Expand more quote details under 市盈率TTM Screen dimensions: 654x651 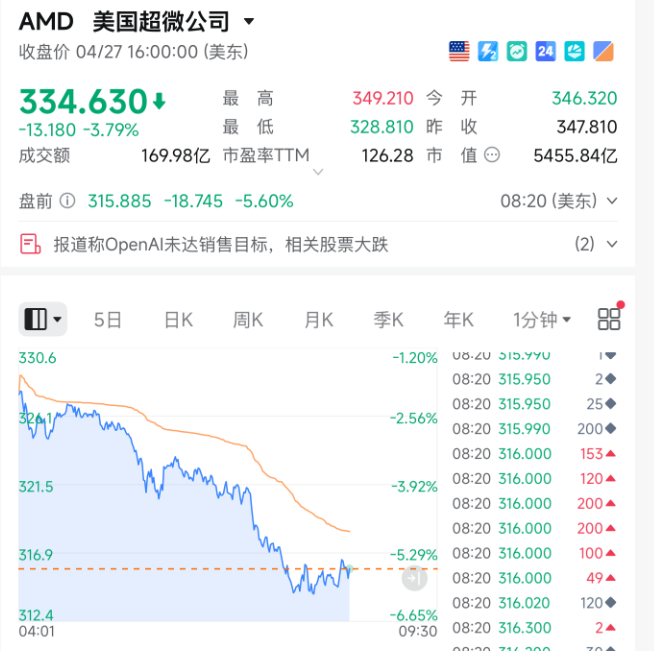[318, 172]
